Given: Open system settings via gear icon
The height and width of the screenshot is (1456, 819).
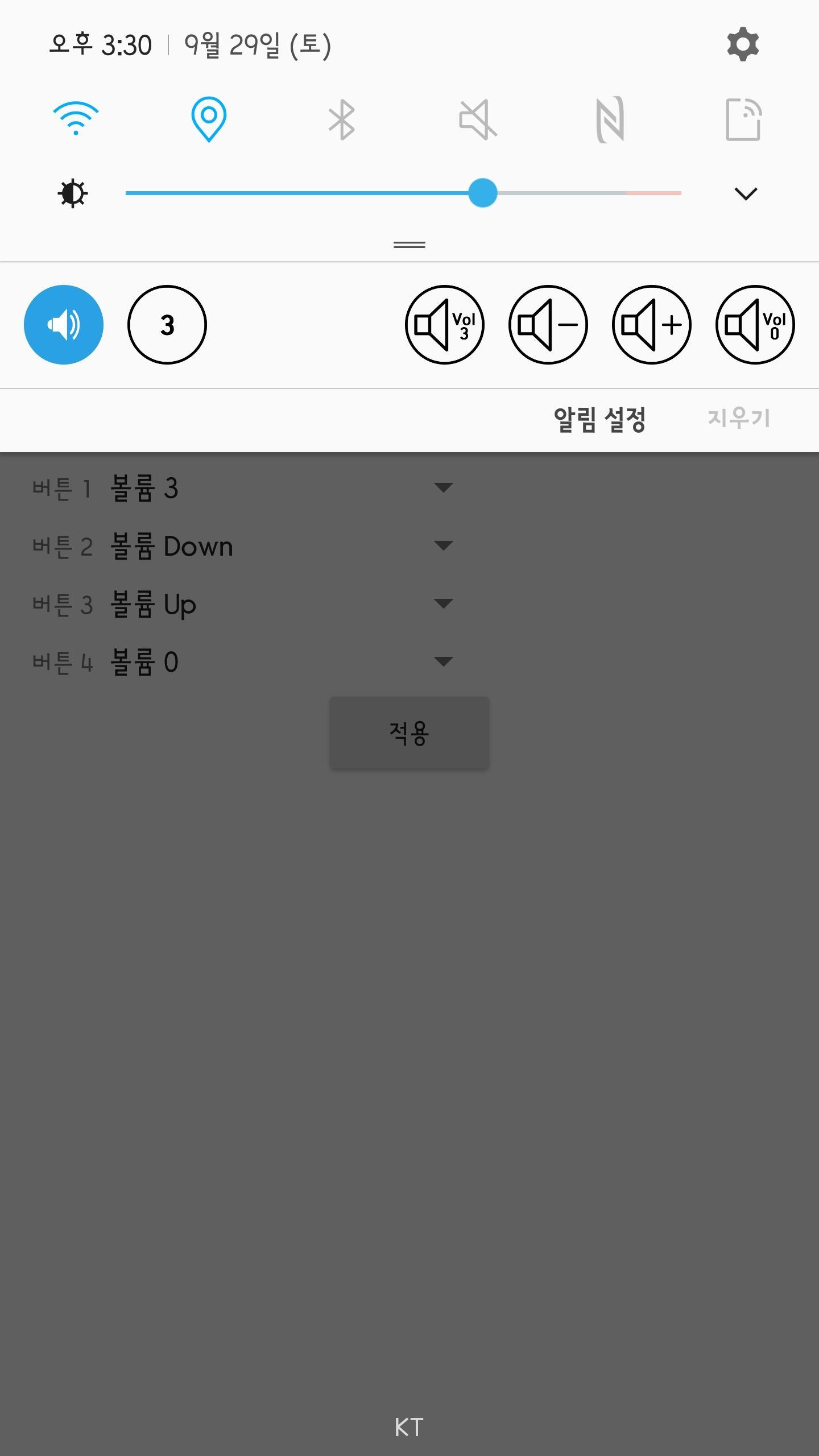Looking at the screenshot, I should [x=742, y=43].
